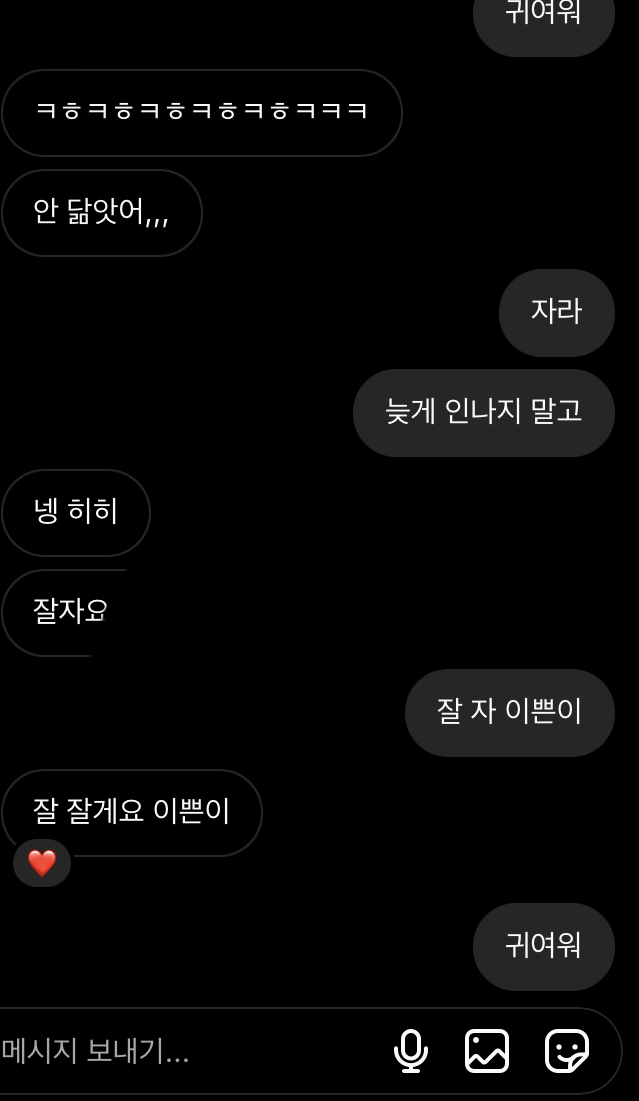
Task: Tap the heart reaction under 잘 잘게요 이쁜이
Action: (42, 863)
